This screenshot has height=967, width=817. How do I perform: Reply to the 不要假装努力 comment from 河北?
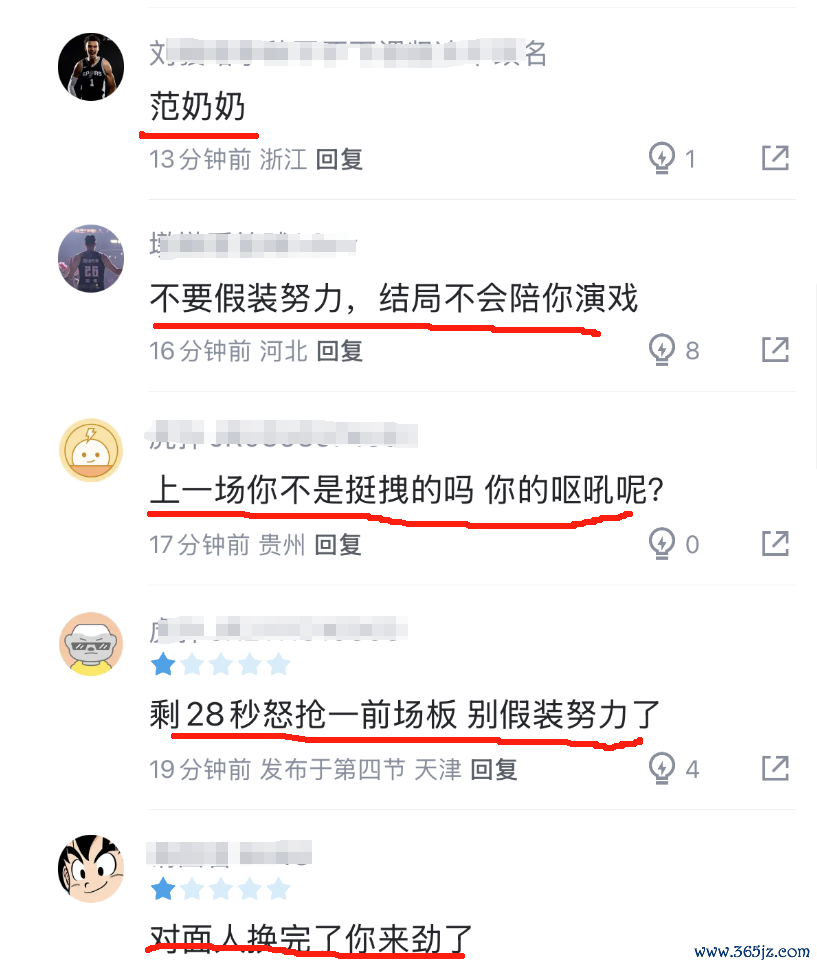tap(339, 351)
